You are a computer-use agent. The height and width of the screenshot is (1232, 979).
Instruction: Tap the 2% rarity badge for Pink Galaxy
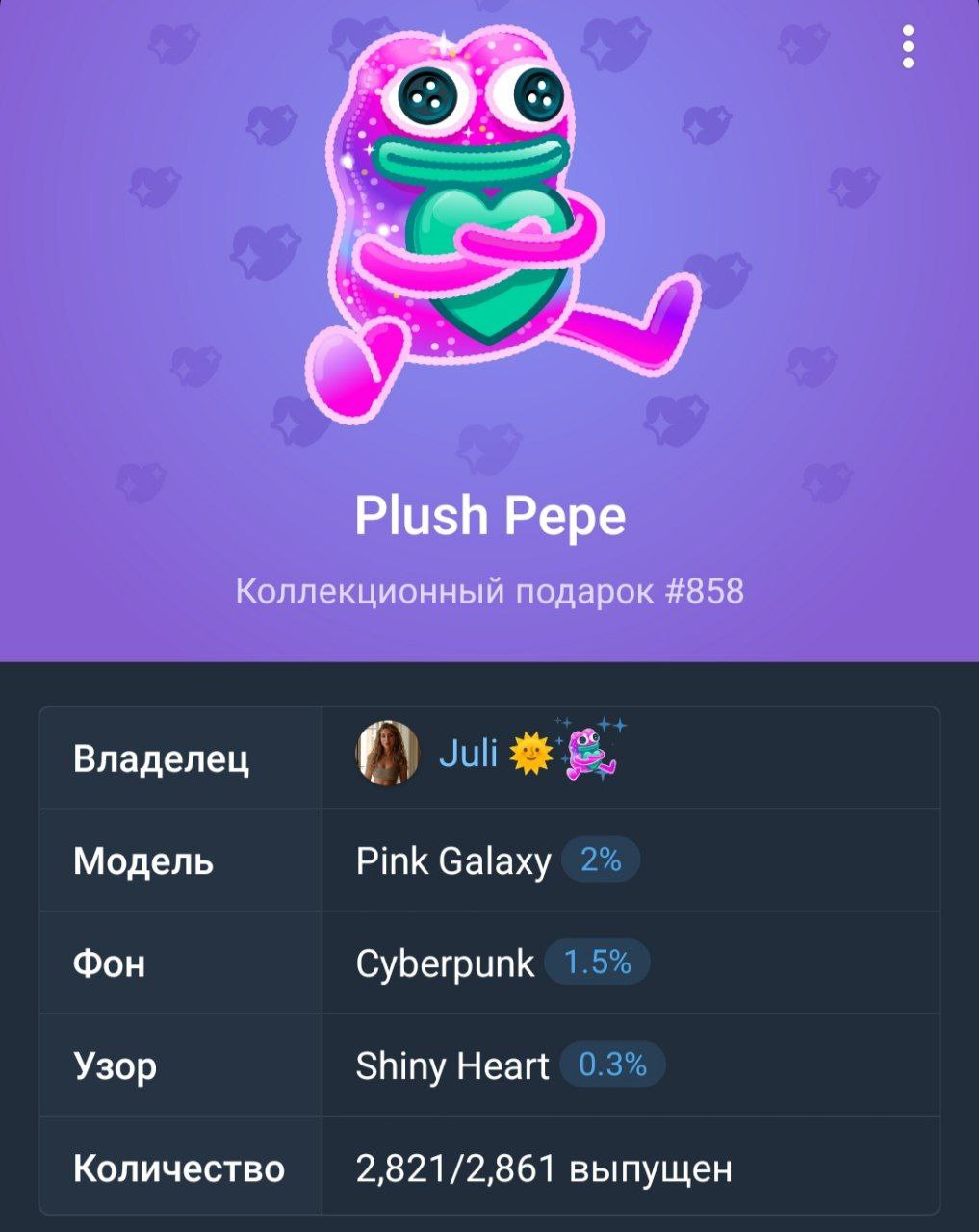[601, 860]
